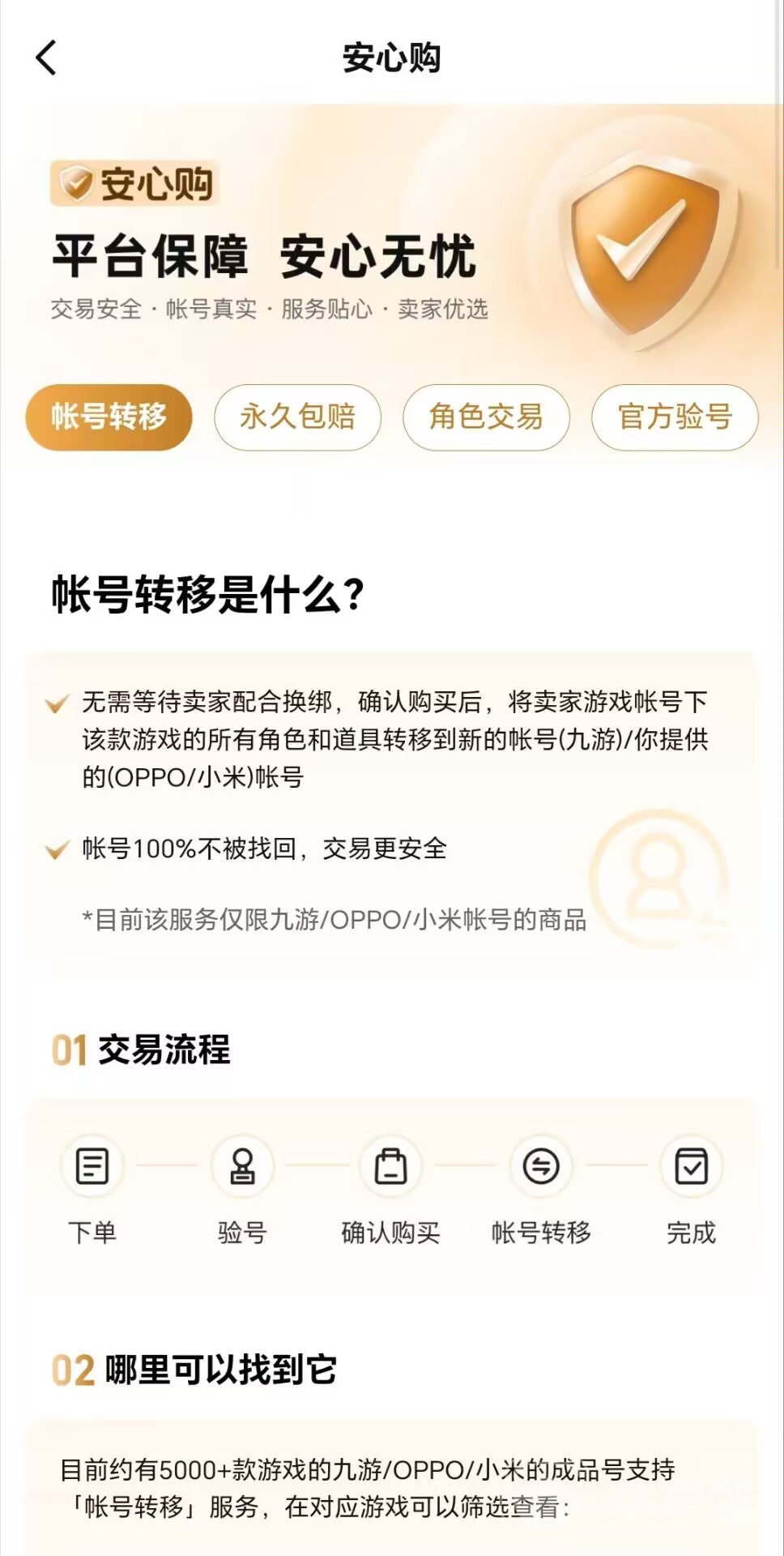
Task: Switch to the 官方验号 tab
Action: pyautogui.click(x=675, y=417)
